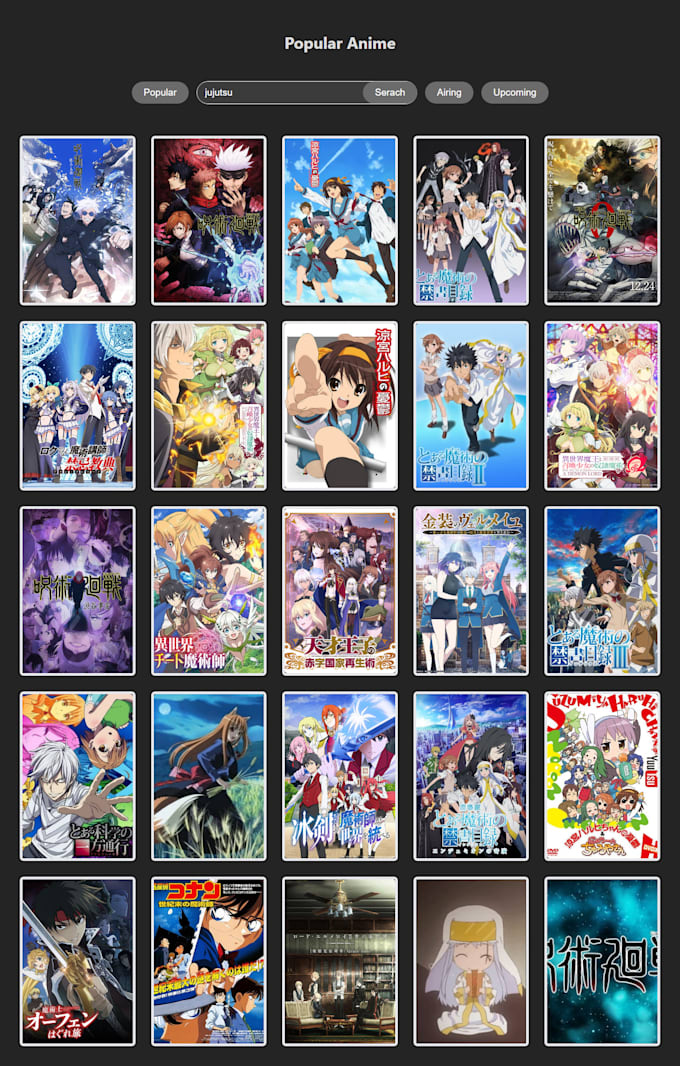Show Airing anime
Screen dimensions: 680x1066
pyautogui.click(x=449, y=92)
